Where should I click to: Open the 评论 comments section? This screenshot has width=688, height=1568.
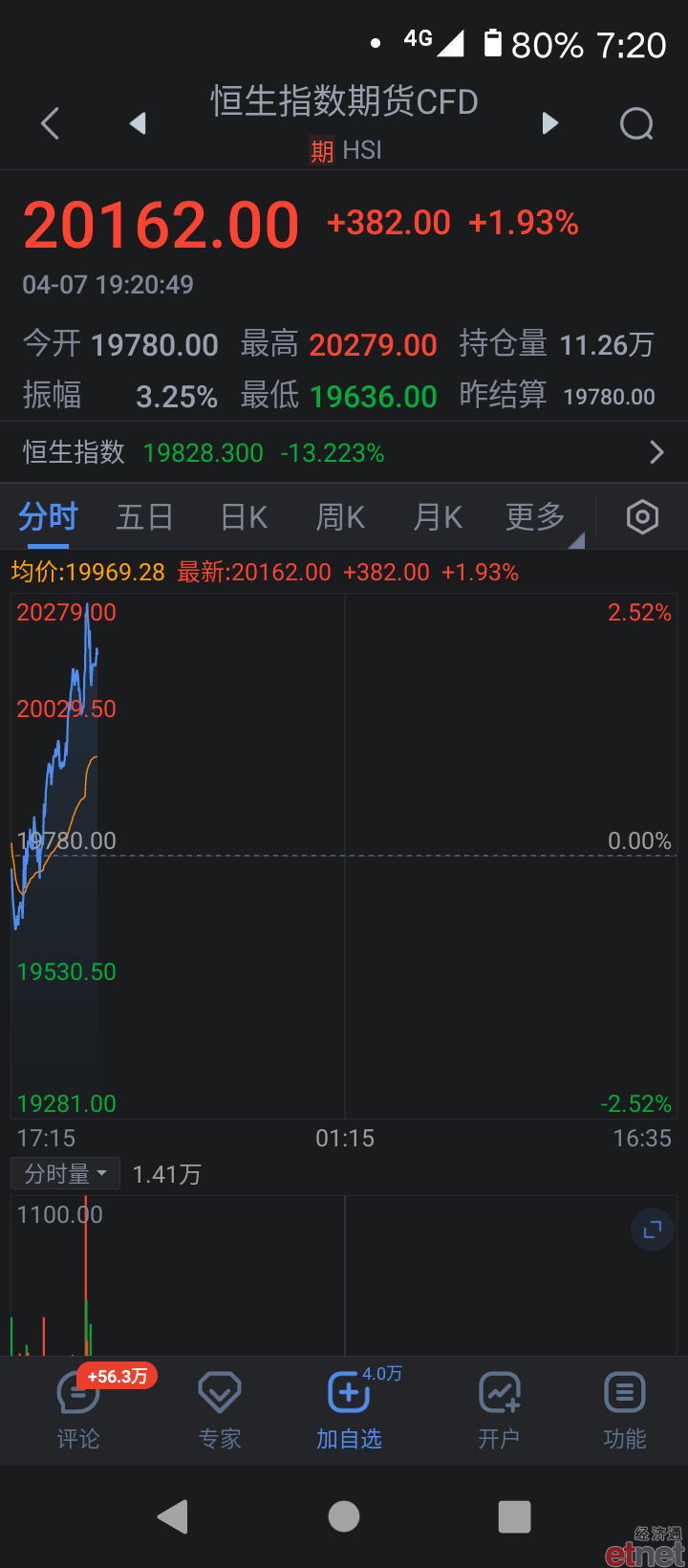[78, 1410]
